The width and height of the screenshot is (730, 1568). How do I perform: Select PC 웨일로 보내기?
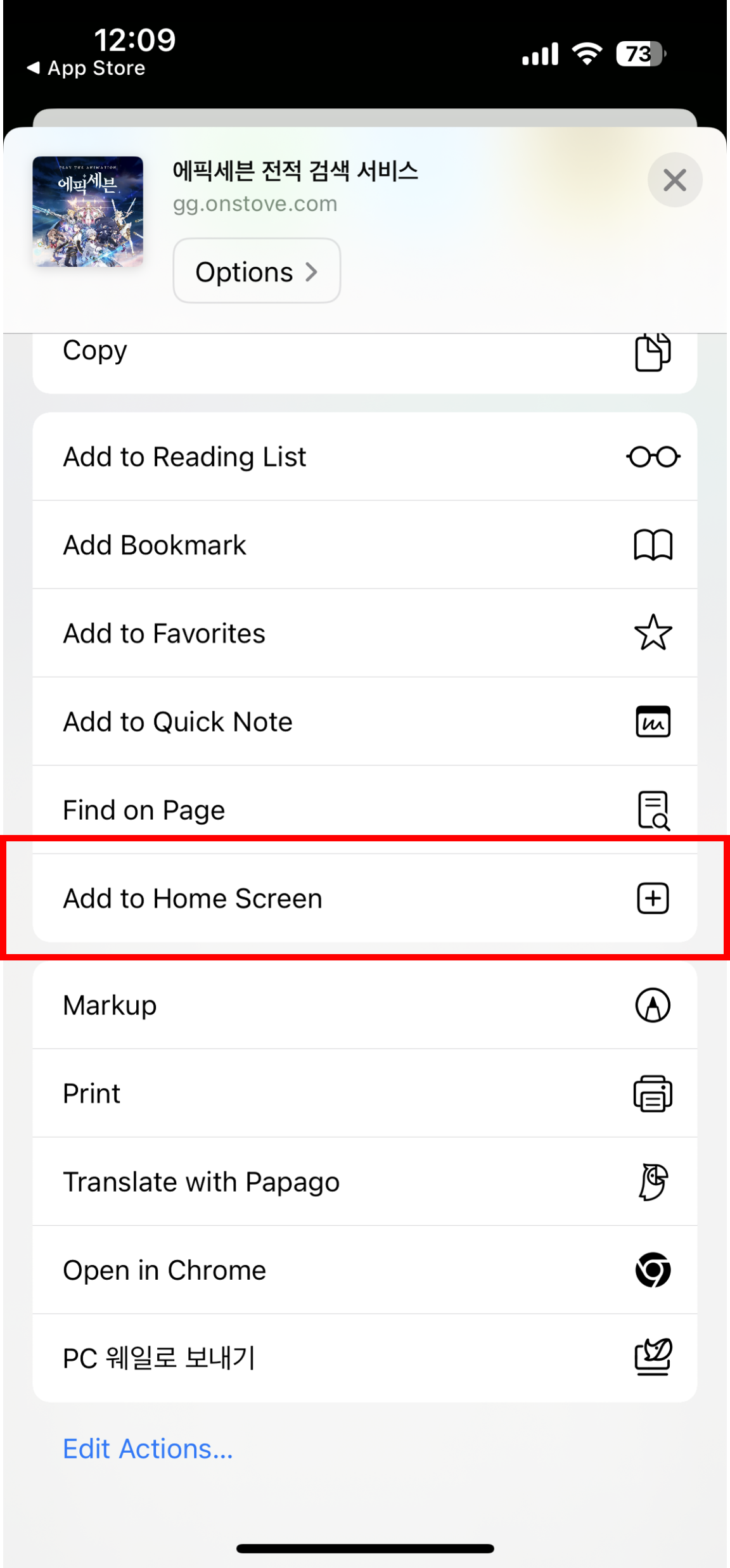(x=365, y=1358)
